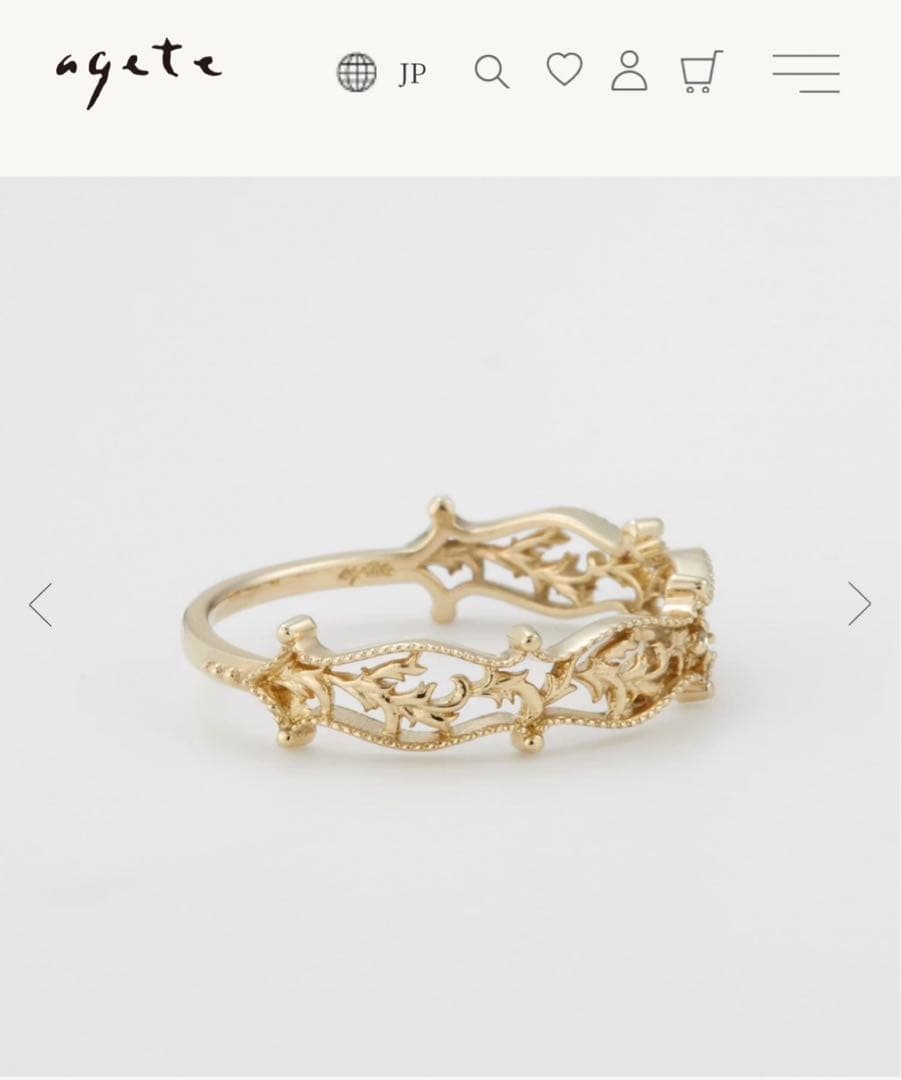Open search with the magnifier icon
This screenshot has width=901, height=1080.
(x=489, y=72)
